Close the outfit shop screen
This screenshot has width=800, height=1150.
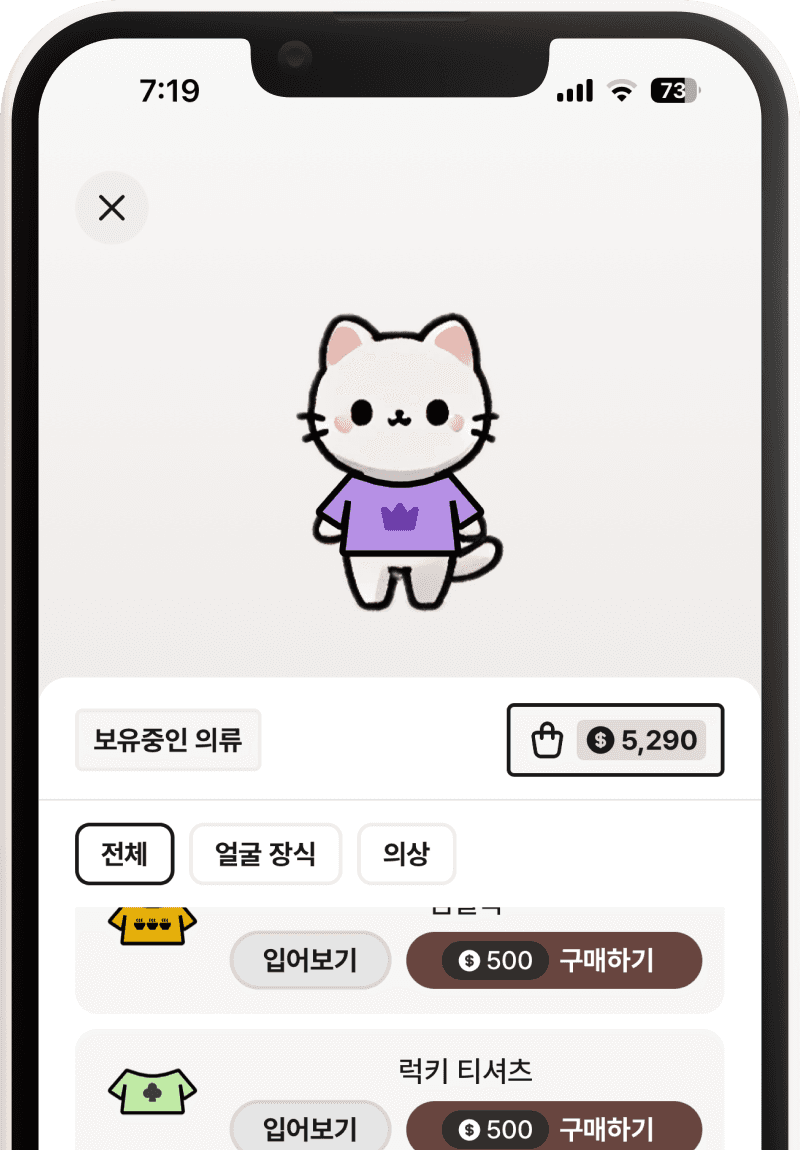(112, 208)
